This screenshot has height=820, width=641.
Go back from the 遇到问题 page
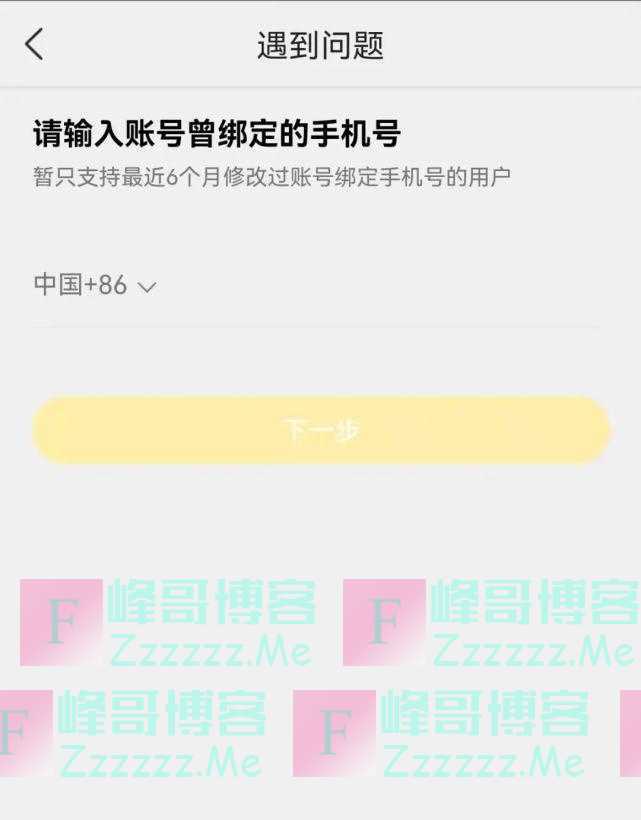pos(35,45)
